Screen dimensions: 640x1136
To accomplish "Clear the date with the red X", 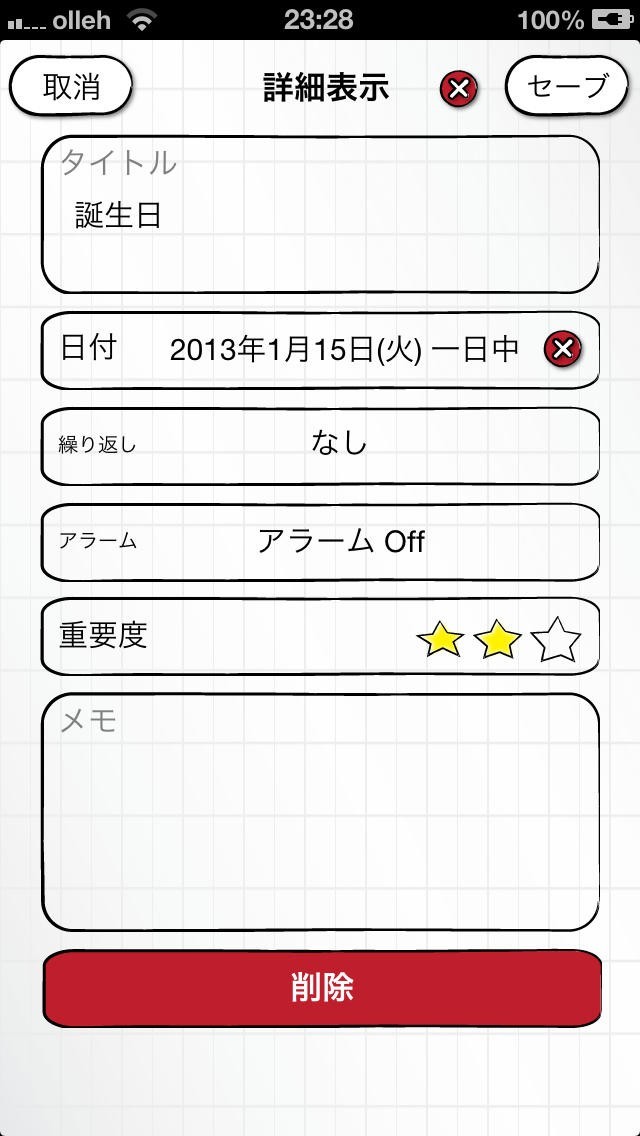I will (x=563, y=349).
